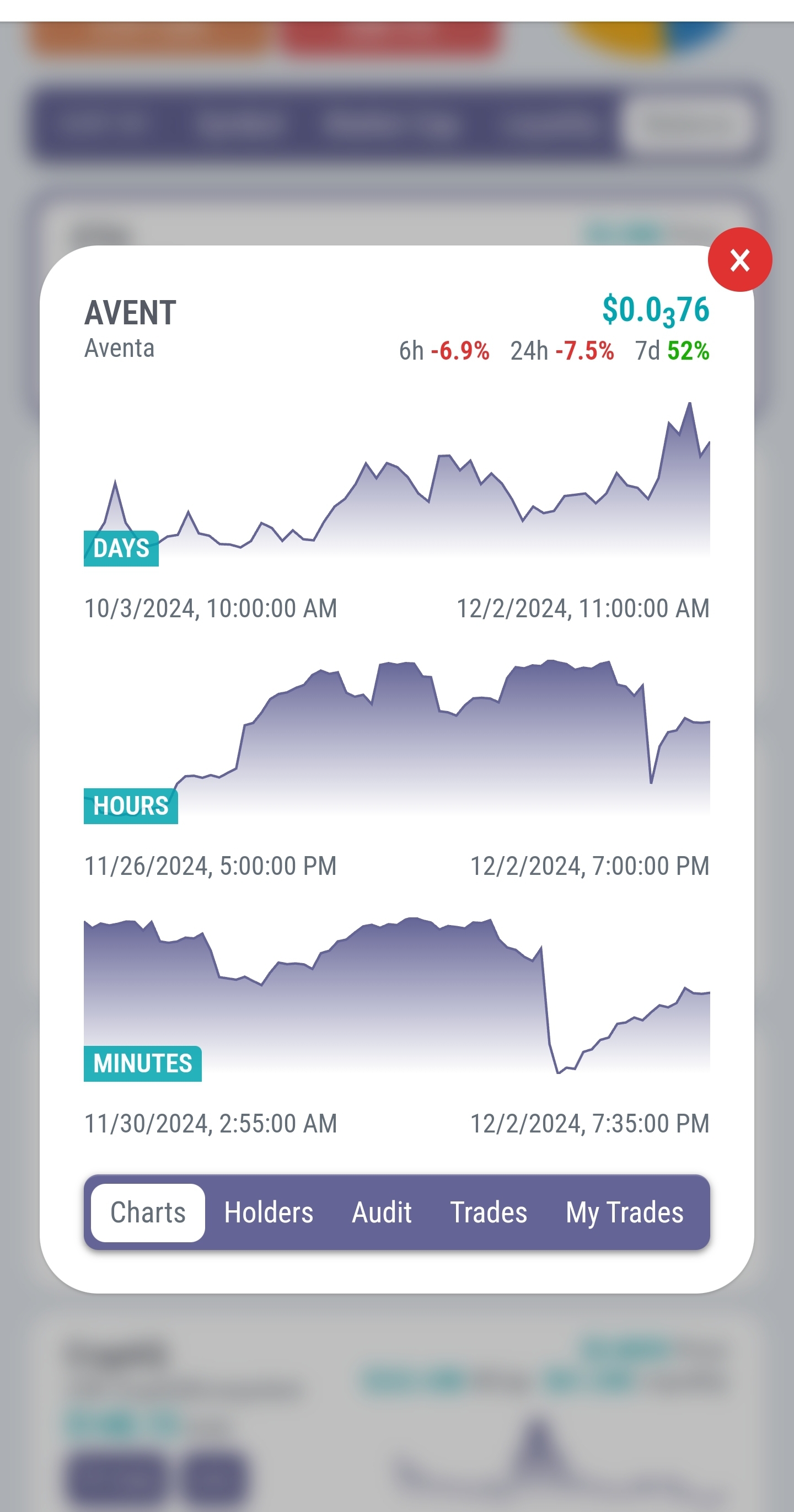Select the MINUTES chart timeframe label
This screenshot has width=794, height=1512.
(x=142, y=1064)
